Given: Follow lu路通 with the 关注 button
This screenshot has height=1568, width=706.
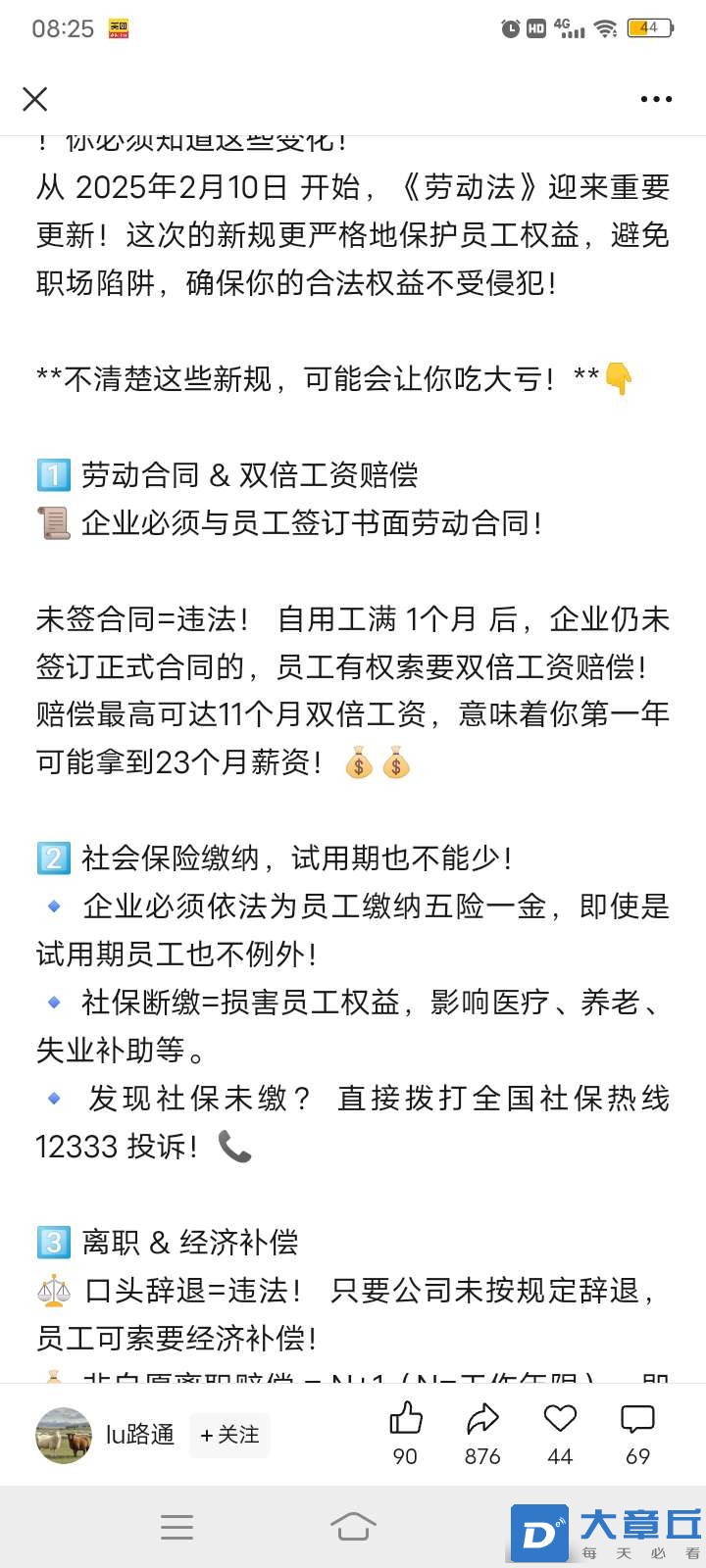Looking at the screenshot, I should [229, 1435].
